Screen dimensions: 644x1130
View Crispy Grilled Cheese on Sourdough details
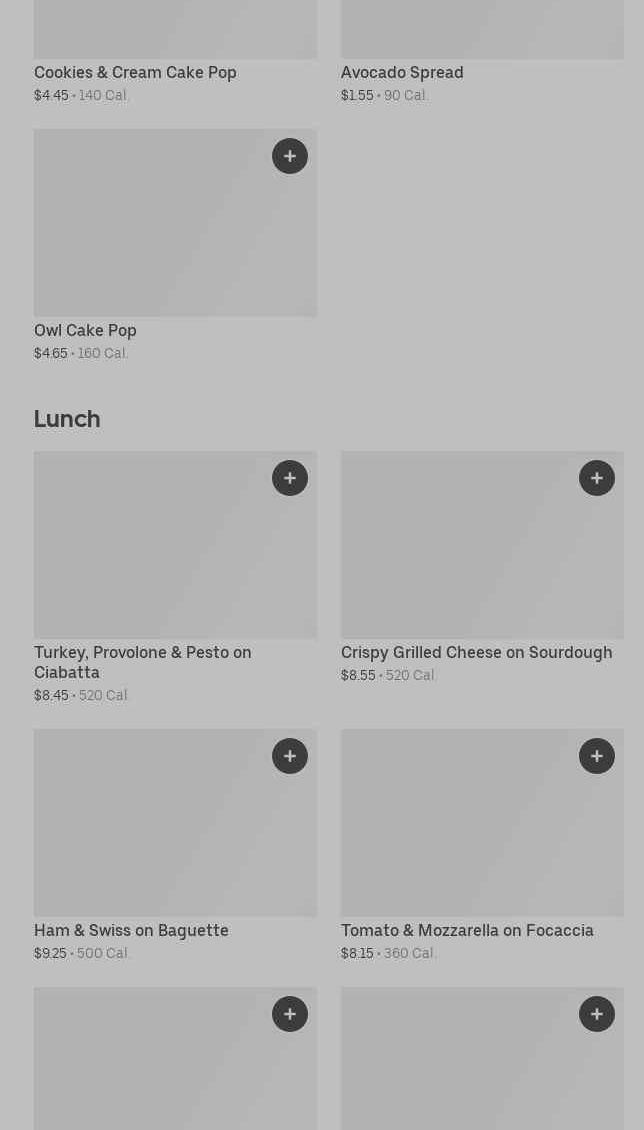(476, 652)
